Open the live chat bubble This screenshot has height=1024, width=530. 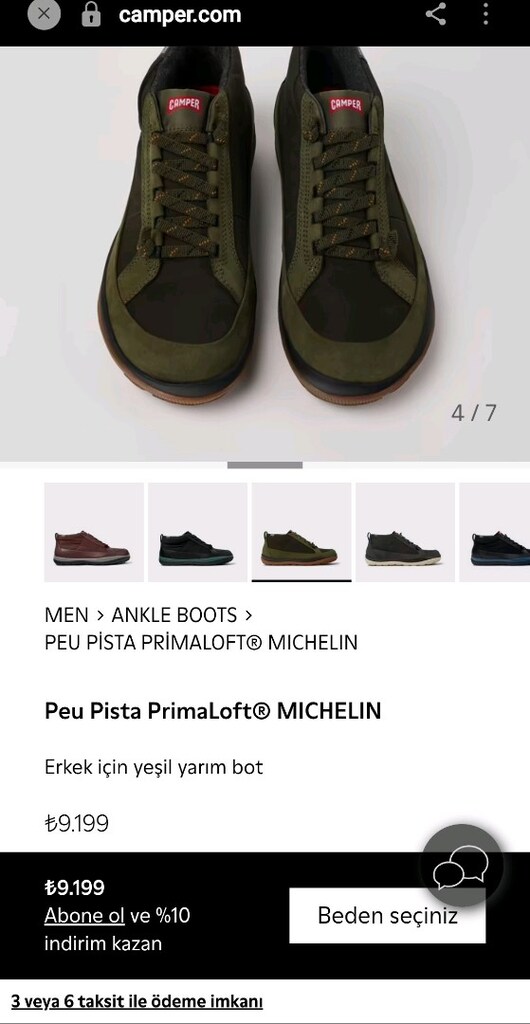point(461,866)
